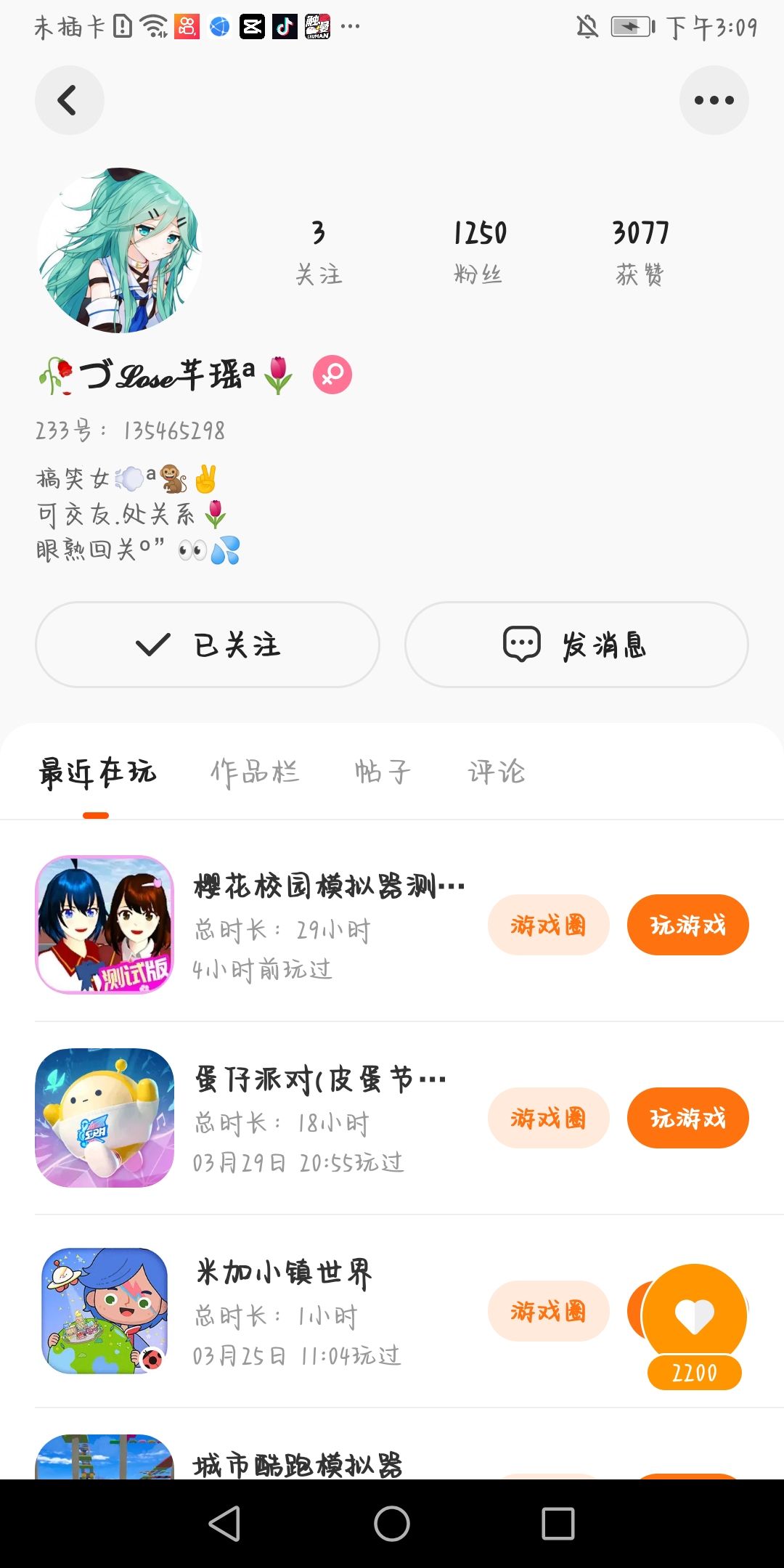The width and height of the screenshot is (784, 1568).
Task: Open 蛋仔派对 game details
Action: (319, 1080)
